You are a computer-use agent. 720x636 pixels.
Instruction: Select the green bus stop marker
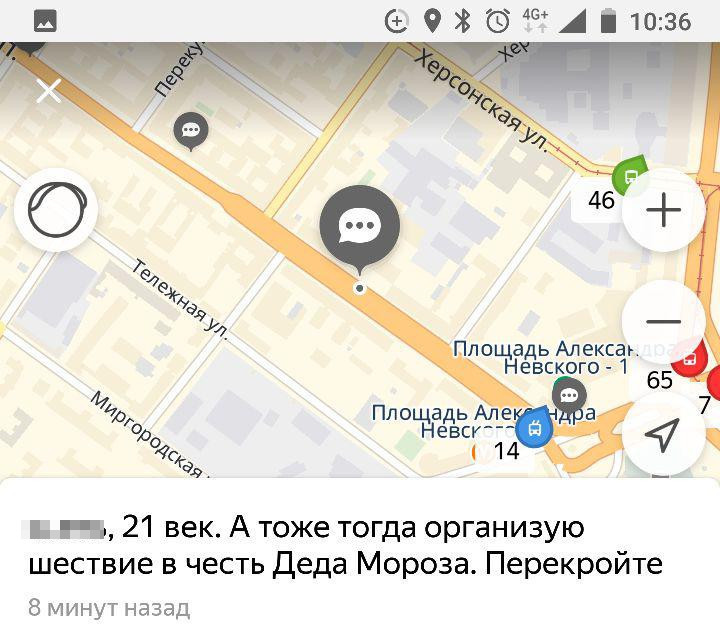click(x=631, y=176)
